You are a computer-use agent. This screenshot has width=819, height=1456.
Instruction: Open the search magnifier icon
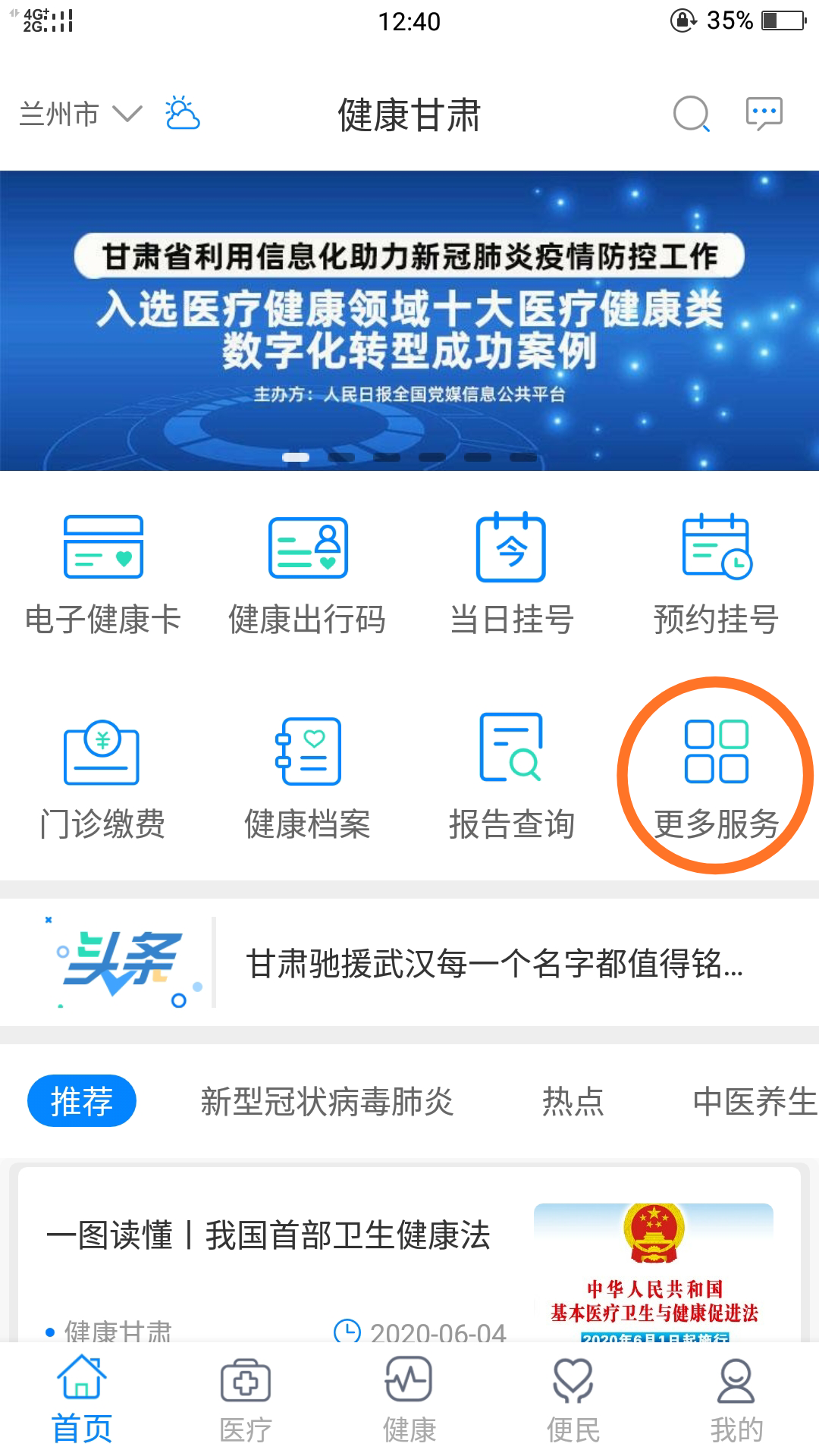[x=691, y=115]
